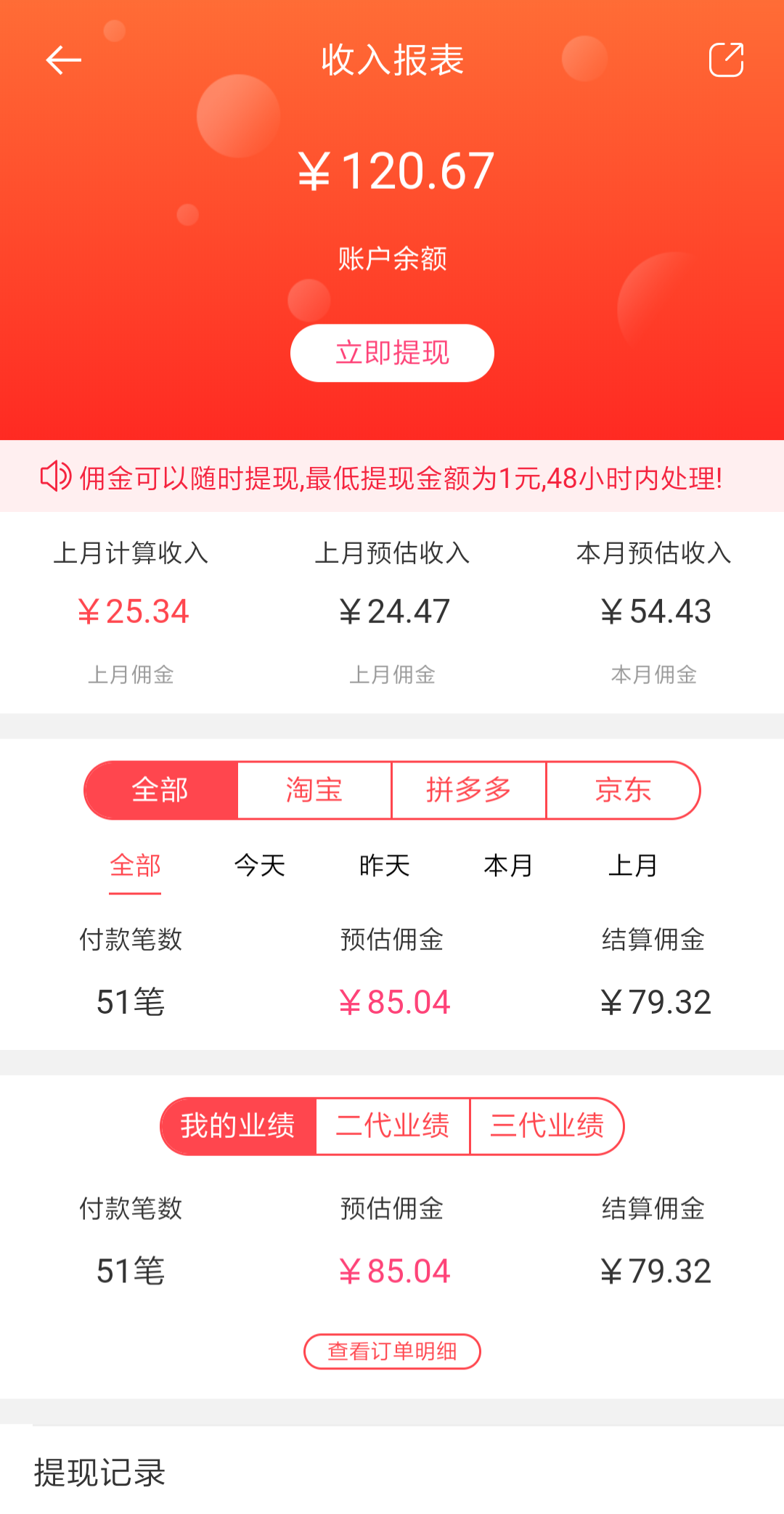784x1514 pixels.
Task: Switch to 三代业绩 performance
Action: tap(547, 1126)
